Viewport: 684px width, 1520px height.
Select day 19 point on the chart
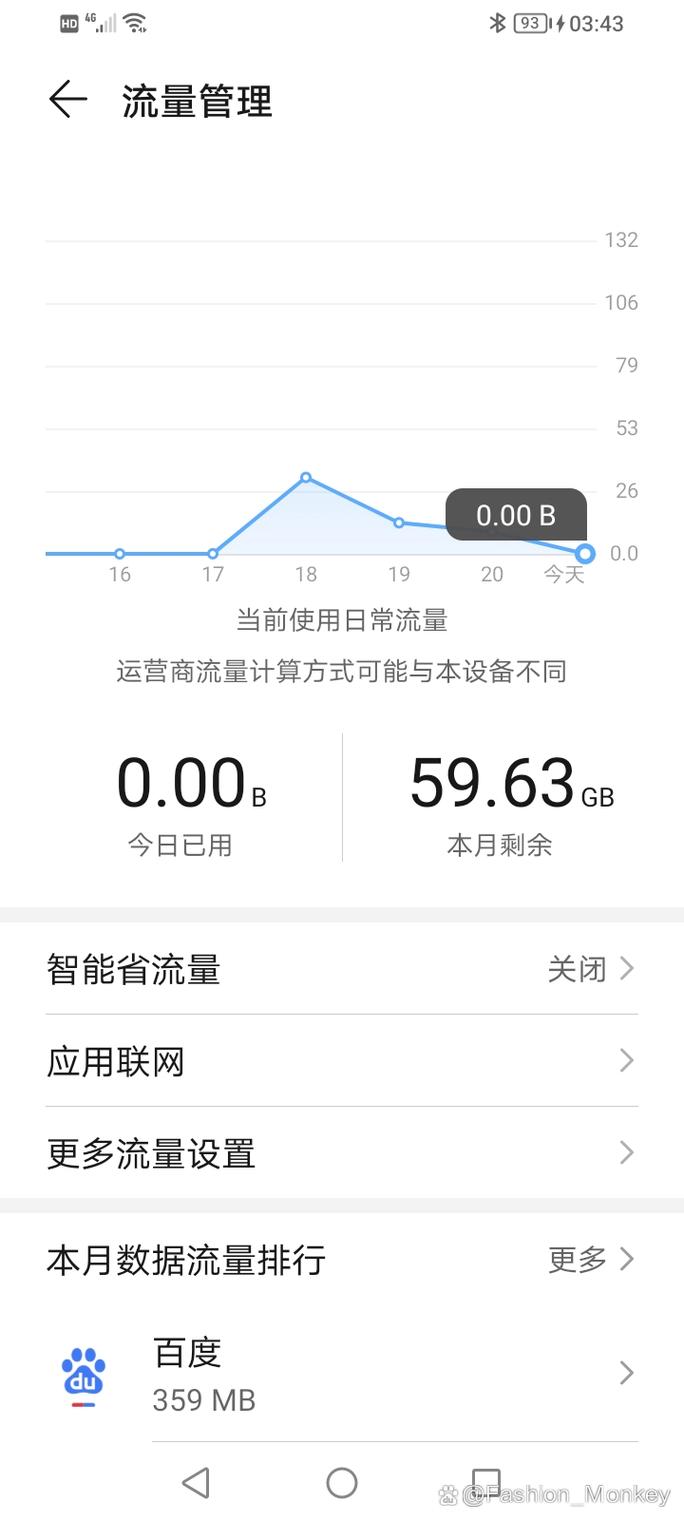(399, 523)
